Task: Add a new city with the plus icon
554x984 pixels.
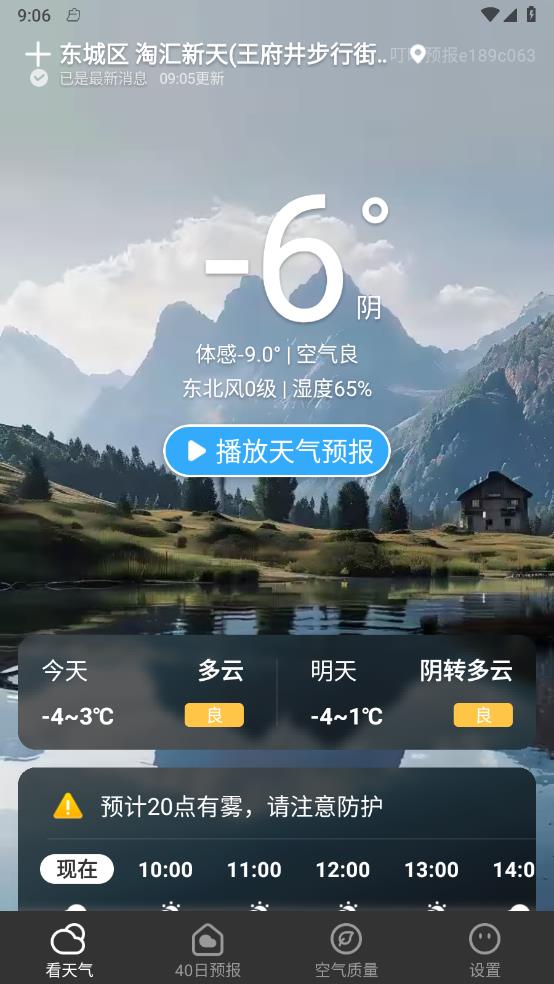Action: coord(38,55)
